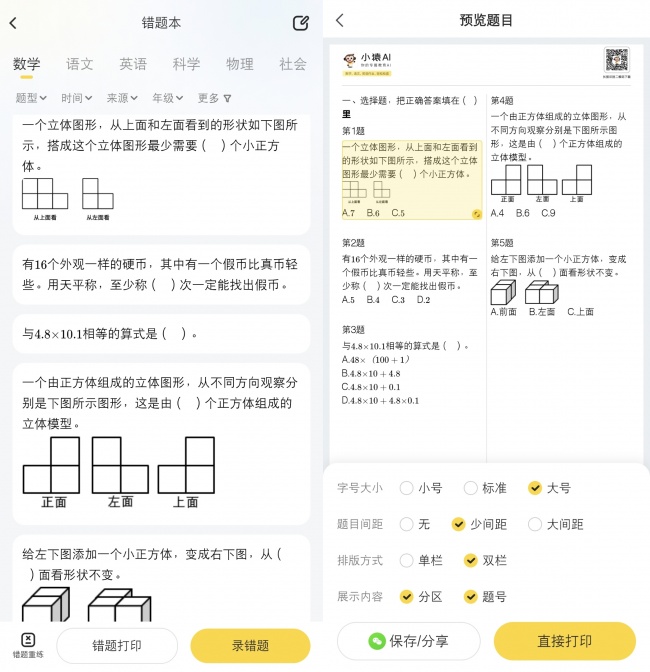The width and height of the screenshot is (650, 672).
Task: Open 错题重练 at the bottom left
Action: pos(28,645)
